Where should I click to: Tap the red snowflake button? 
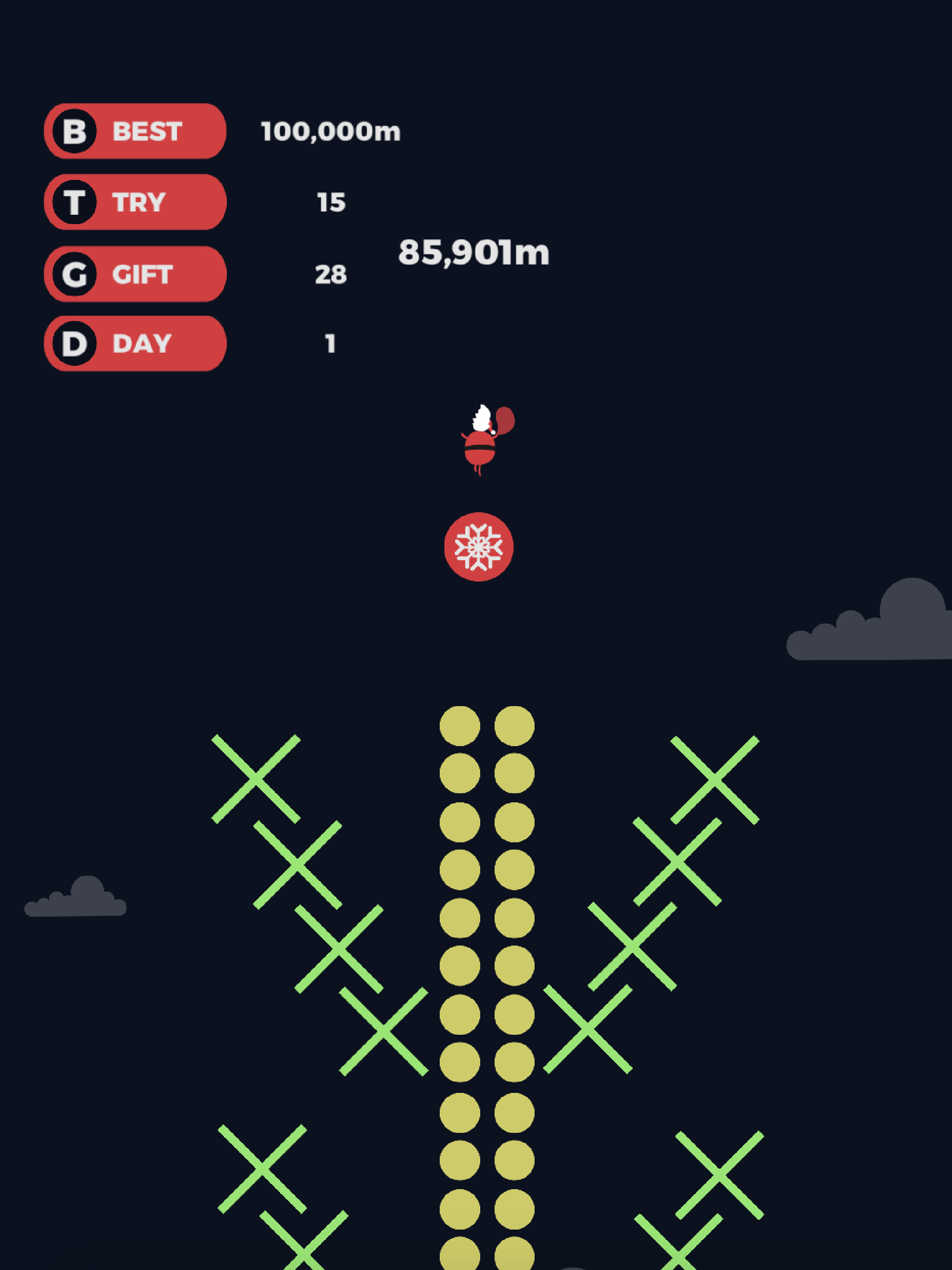point(478,547)
